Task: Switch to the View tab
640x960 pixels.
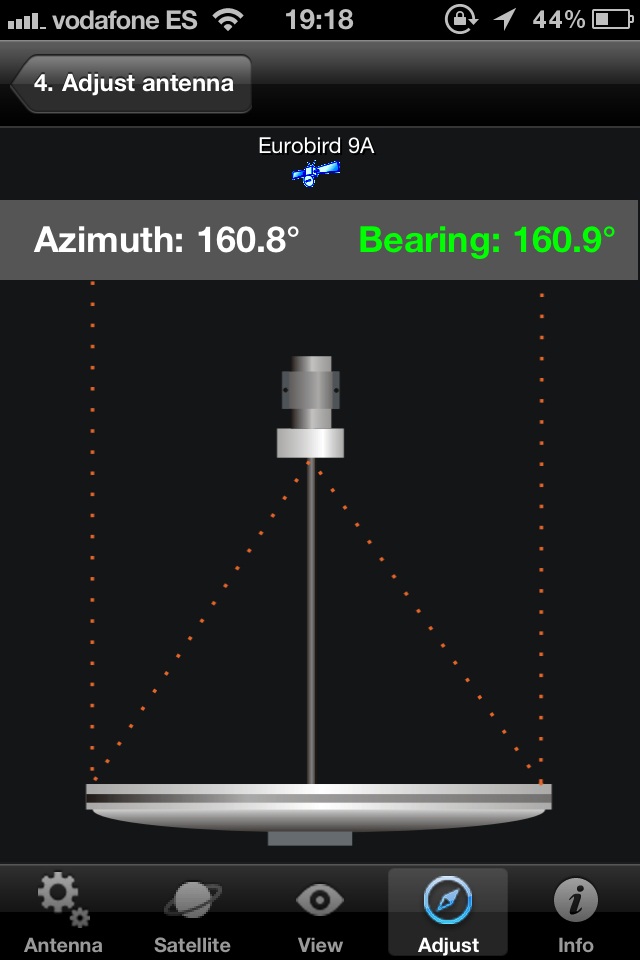Action: (x=320, y=913)
